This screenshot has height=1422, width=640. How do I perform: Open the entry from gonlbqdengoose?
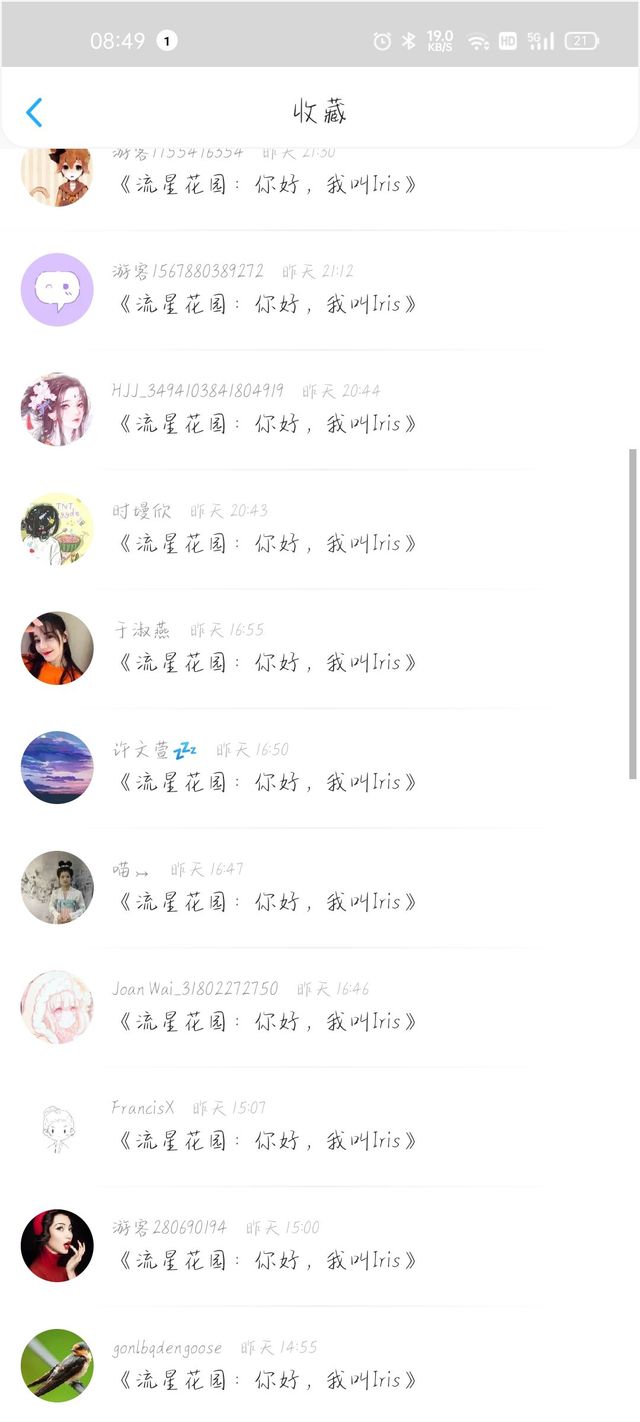[320, 1364]
